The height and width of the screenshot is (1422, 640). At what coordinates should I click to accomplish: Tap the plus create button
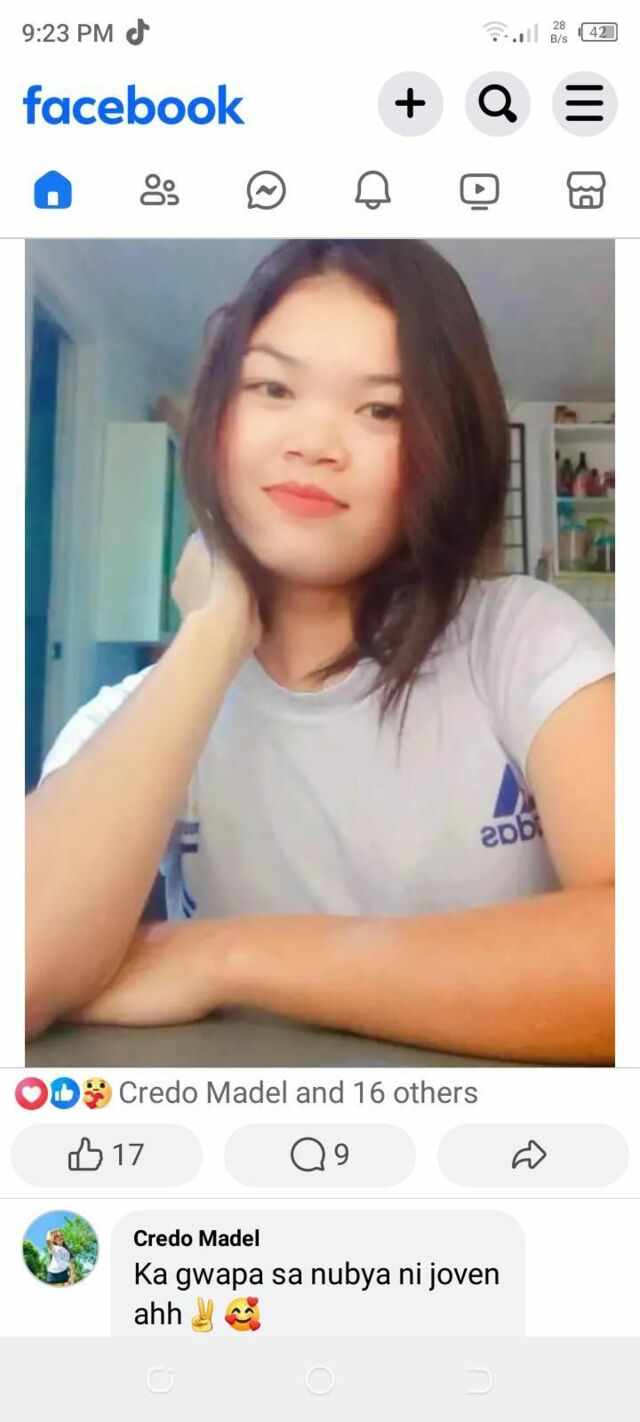410,104
